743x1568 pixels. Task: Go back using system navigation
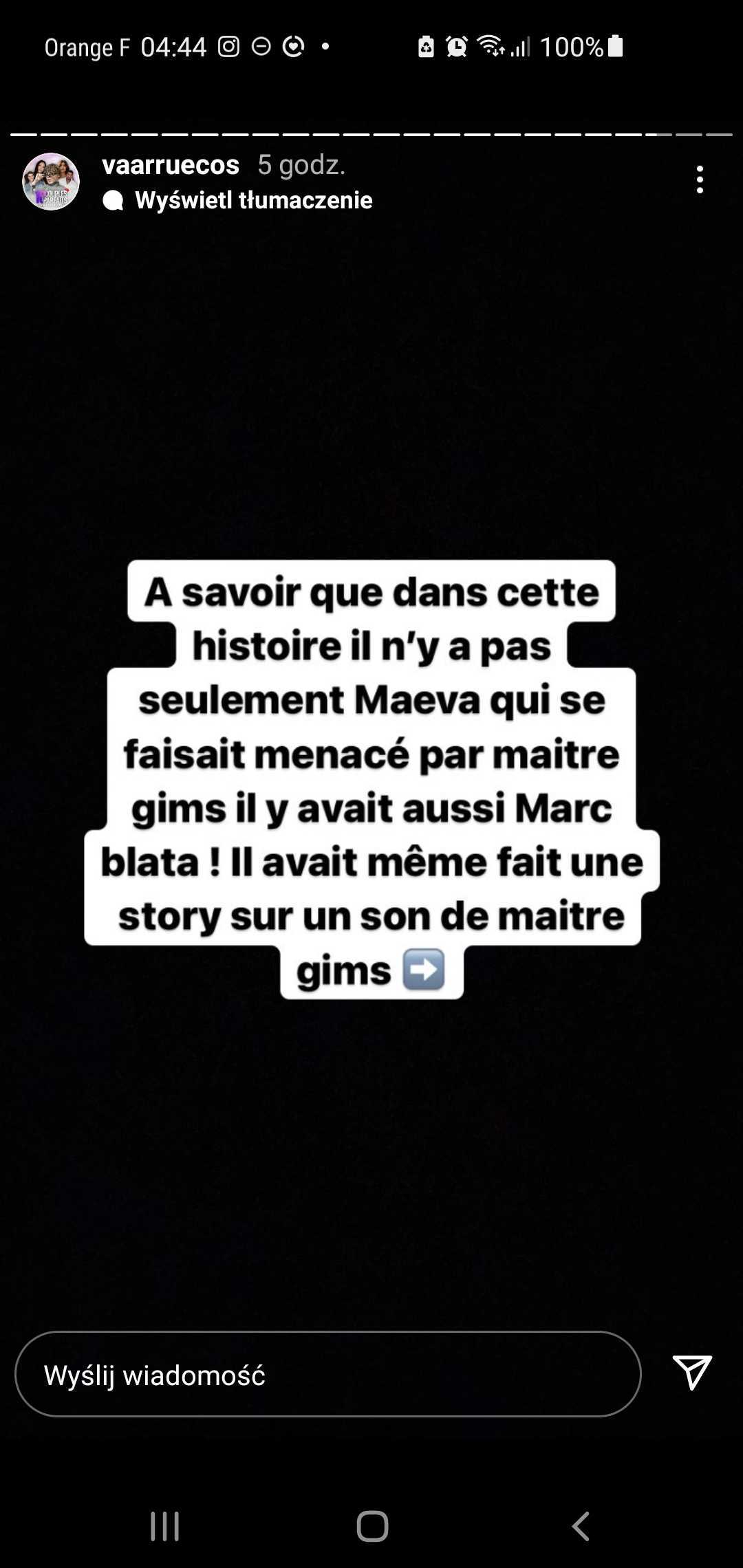point(581,1526)
